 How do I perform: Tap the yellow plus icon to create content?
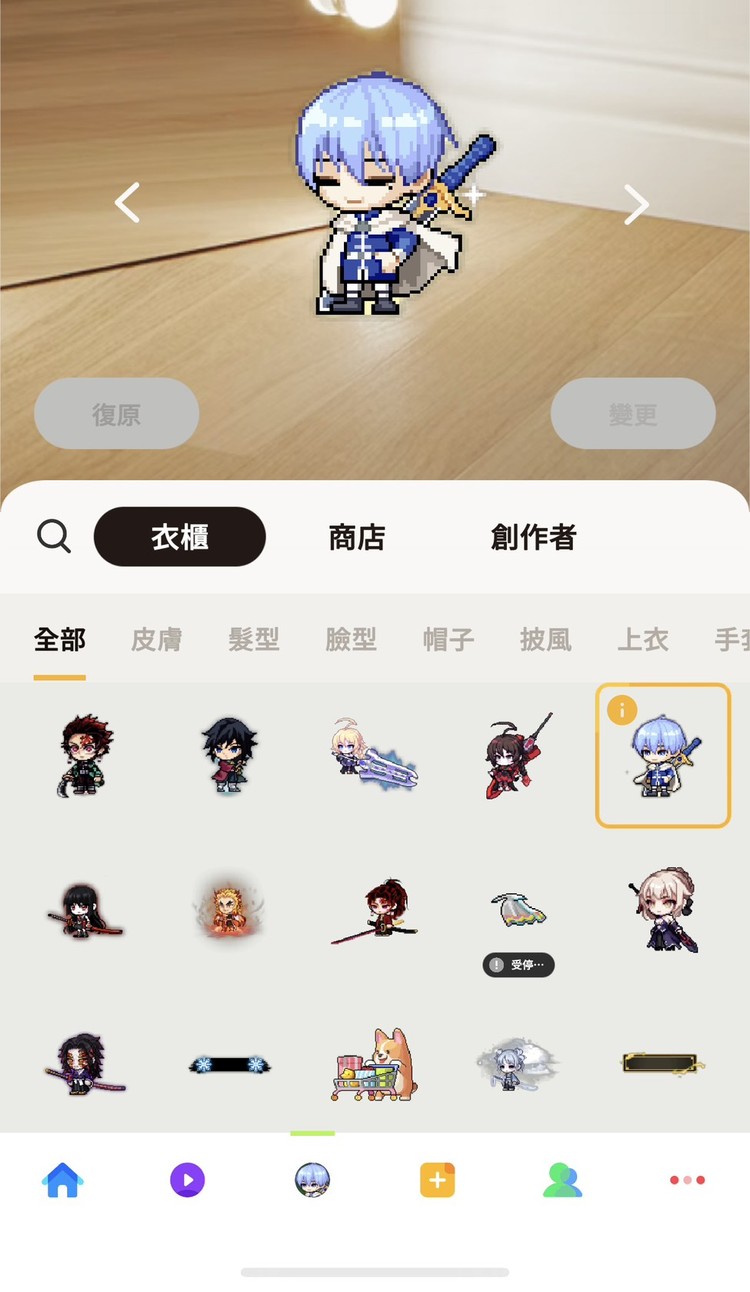(437, 1180)
